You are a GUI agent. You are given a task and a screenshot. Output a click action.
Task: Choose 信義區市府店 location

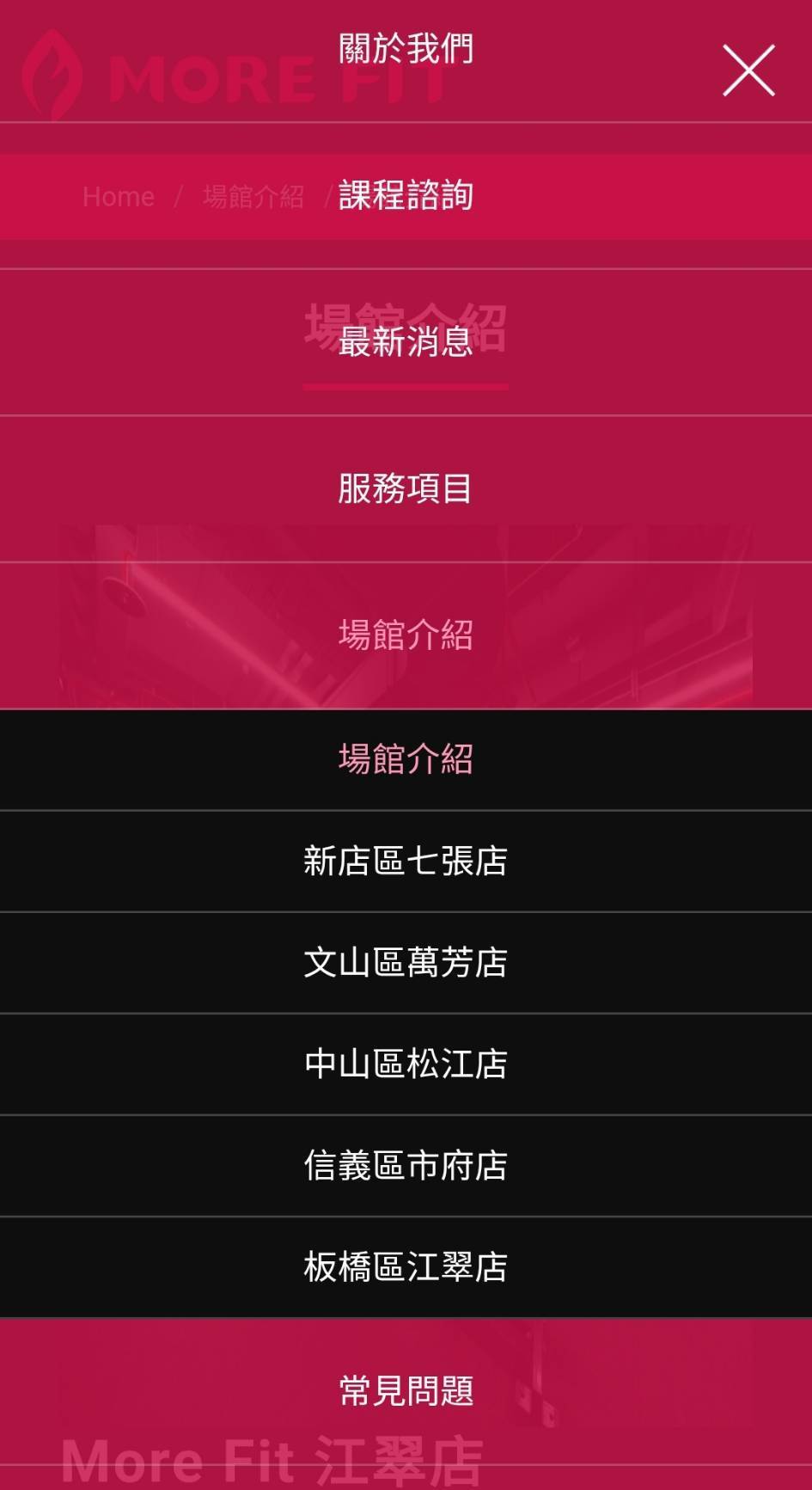(x=406, y=1165)
